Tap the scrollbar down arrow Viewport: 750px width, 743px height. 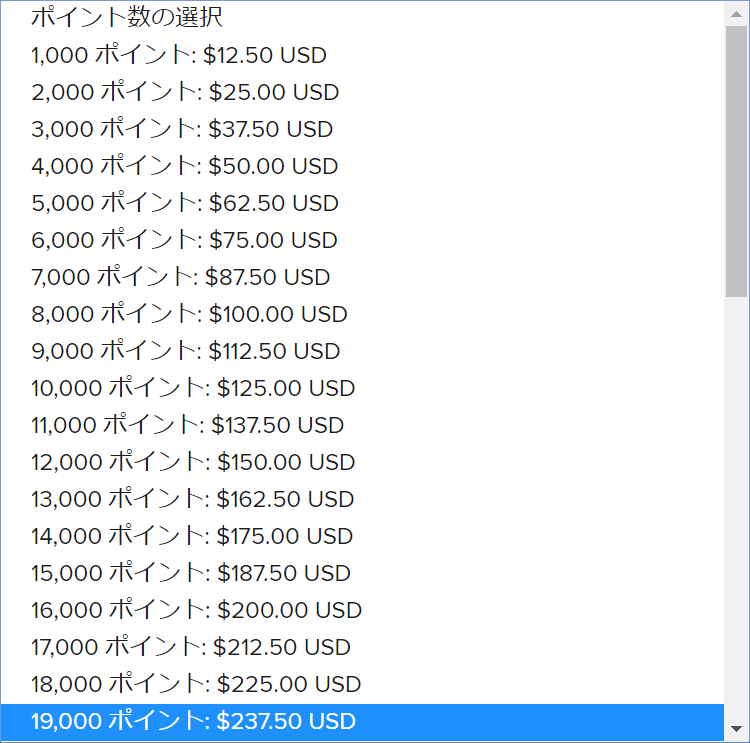tap(737, 729)
